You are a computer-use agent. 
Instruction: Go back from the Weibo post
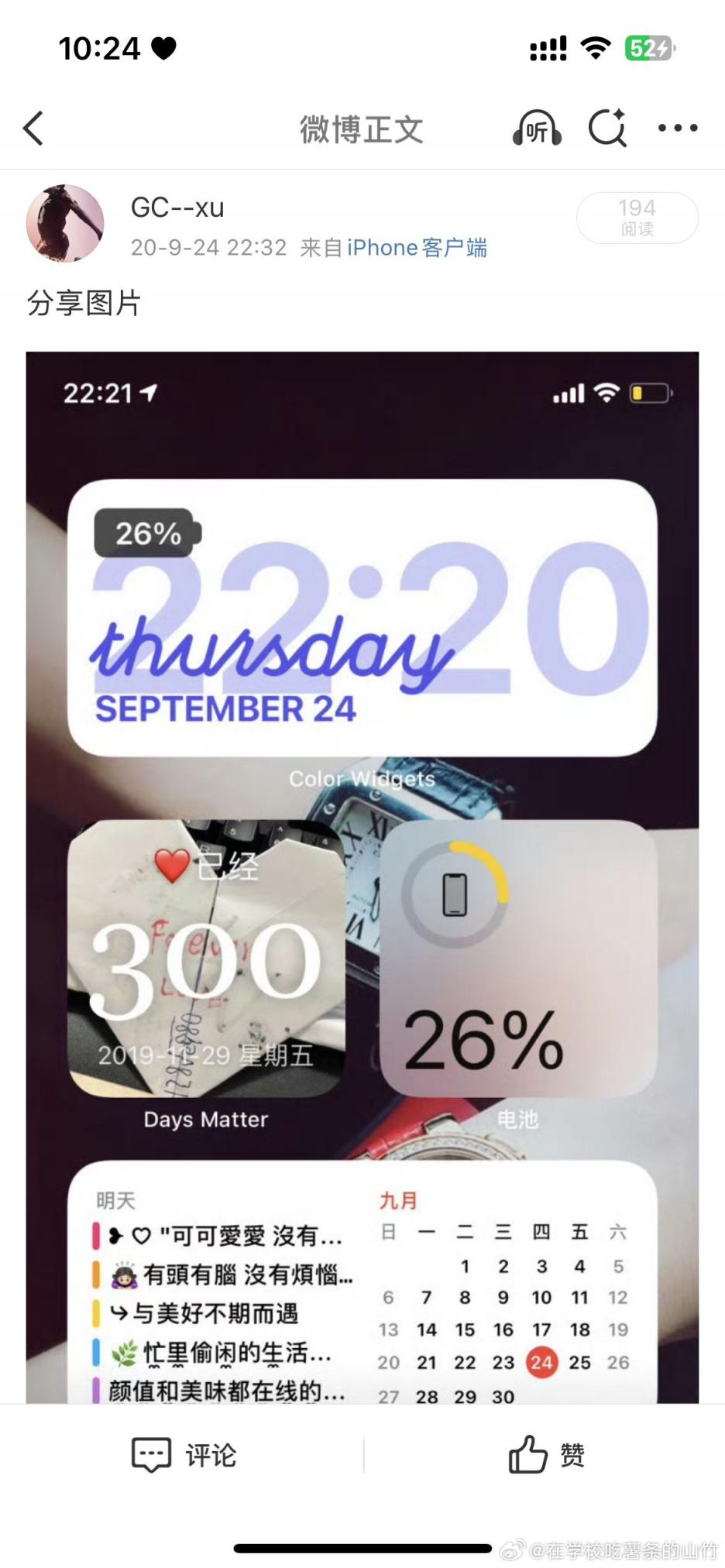pos(33,129)
